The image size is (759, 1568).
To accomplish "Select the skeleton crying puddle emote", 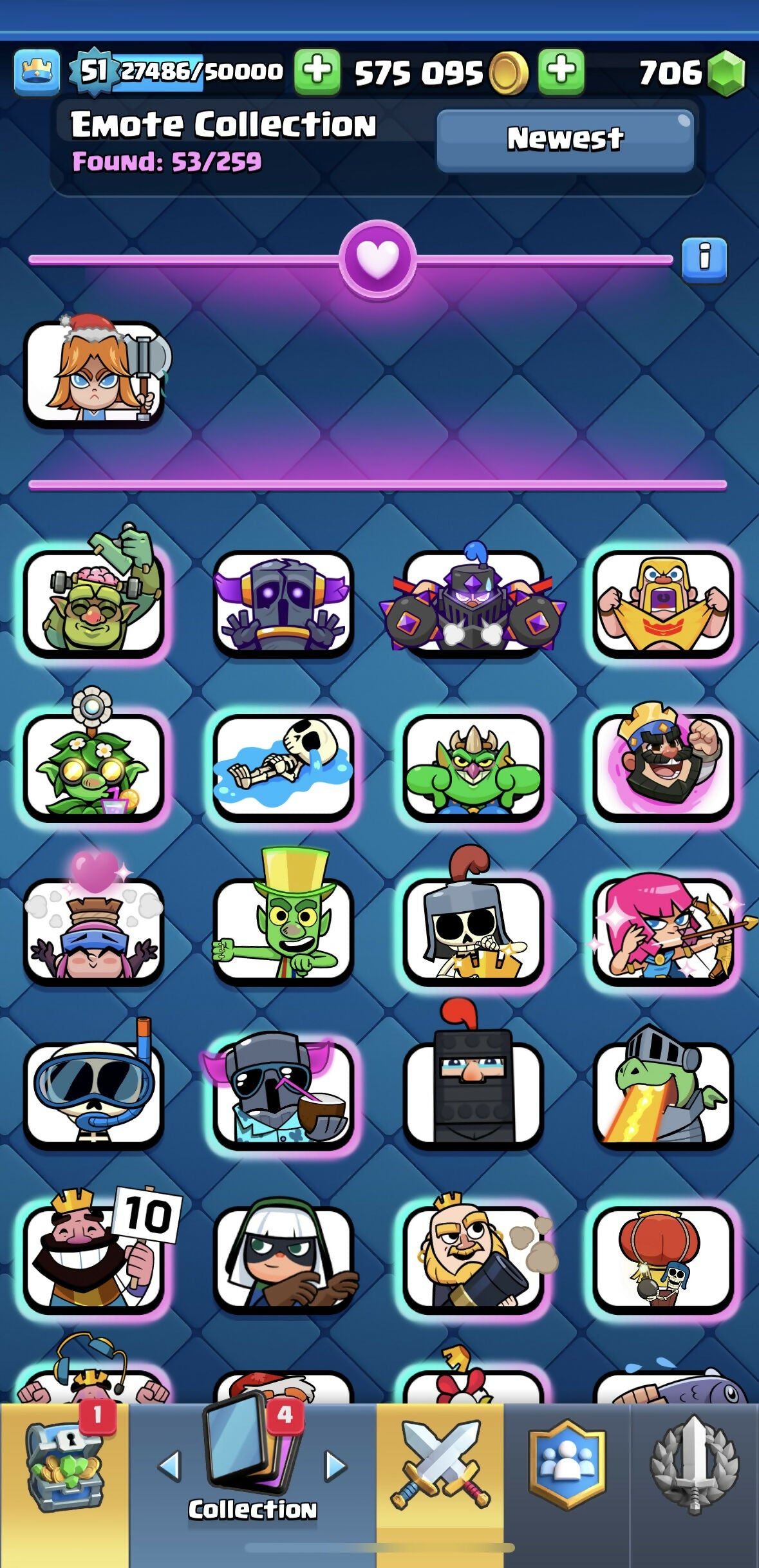I will click(283, 765).
